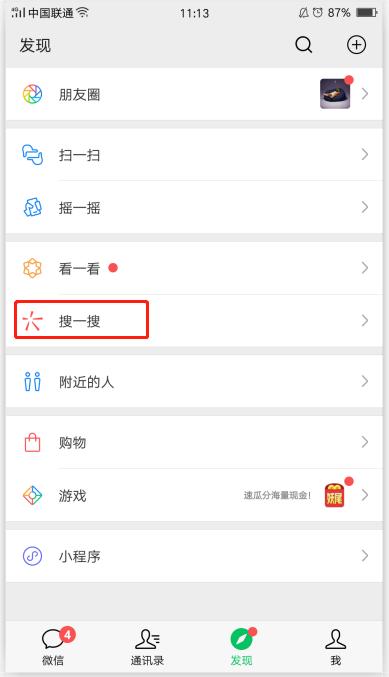389x677 pixels.
Task: Open 小程序 mini programs
Action: [194, 556]
